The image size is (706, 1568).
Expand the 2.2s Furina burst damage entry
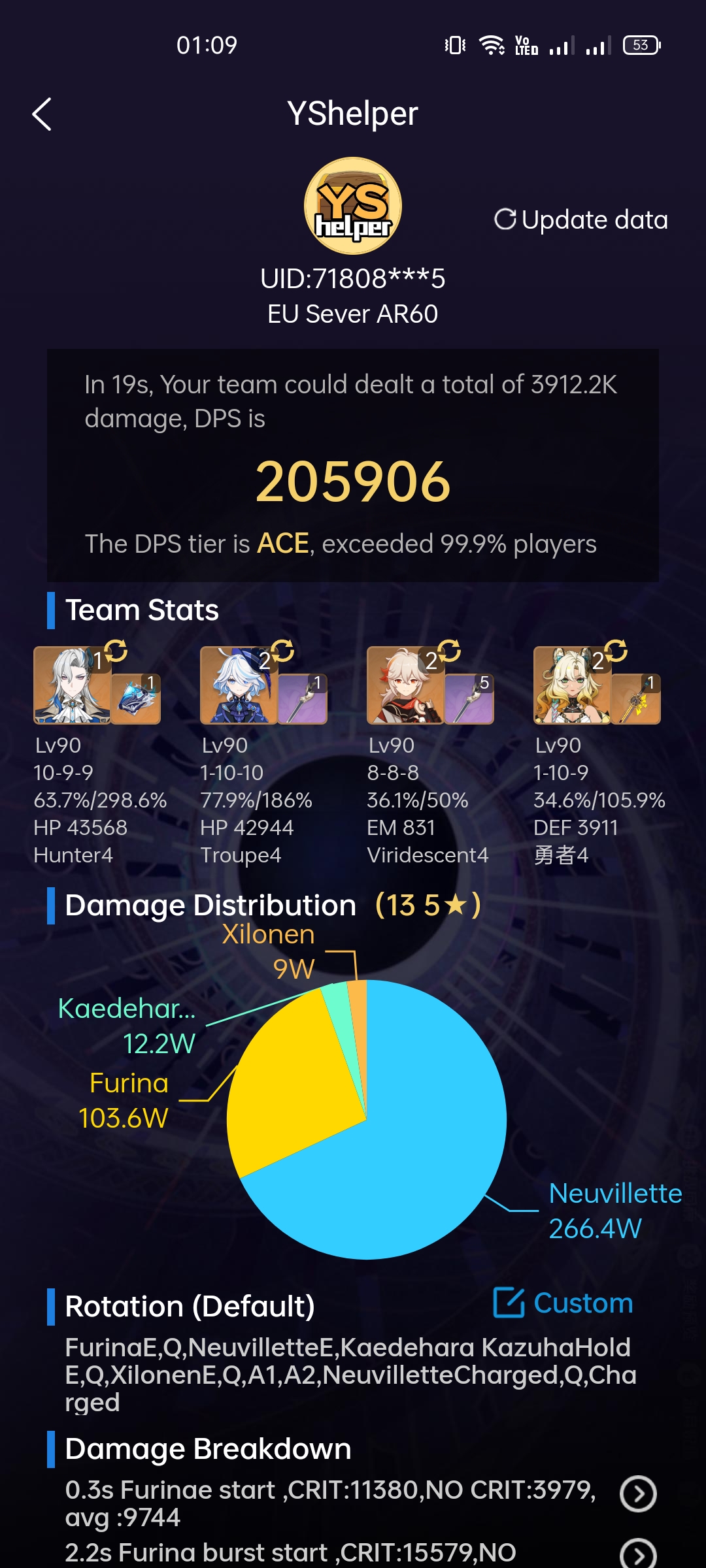(638, 1555)
